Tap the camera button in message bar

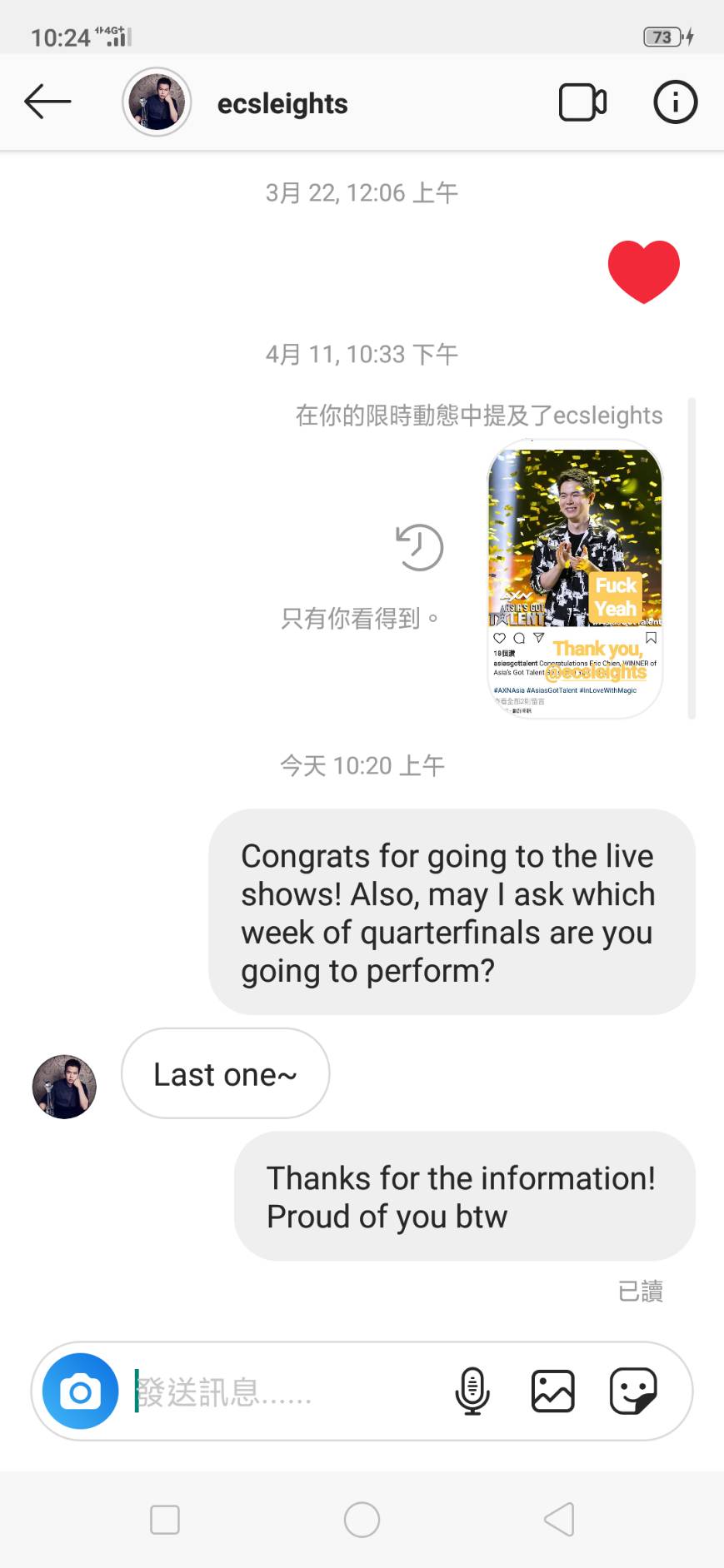point(81,1391)
